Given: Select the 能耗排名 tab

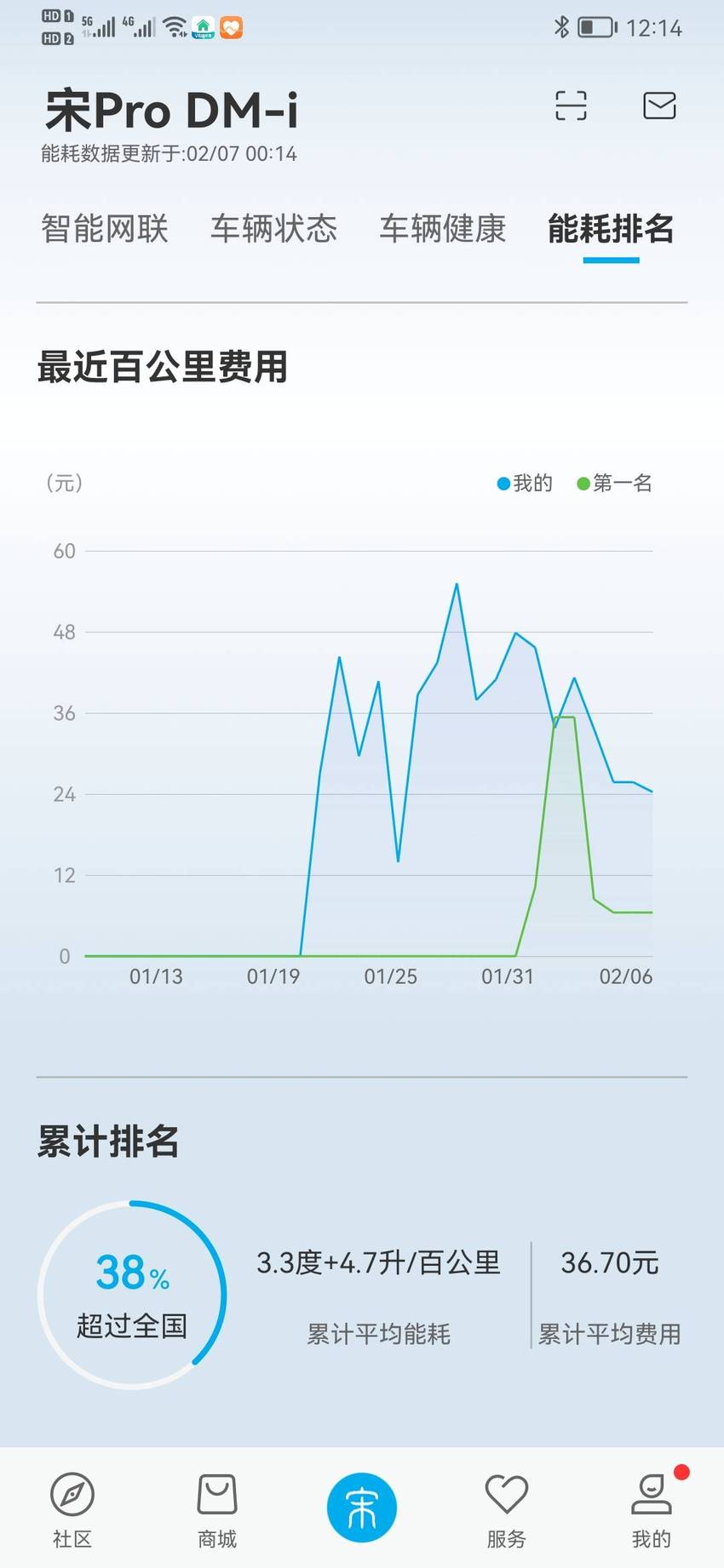Looking at the screenshot, I should [x=611, y=228].
